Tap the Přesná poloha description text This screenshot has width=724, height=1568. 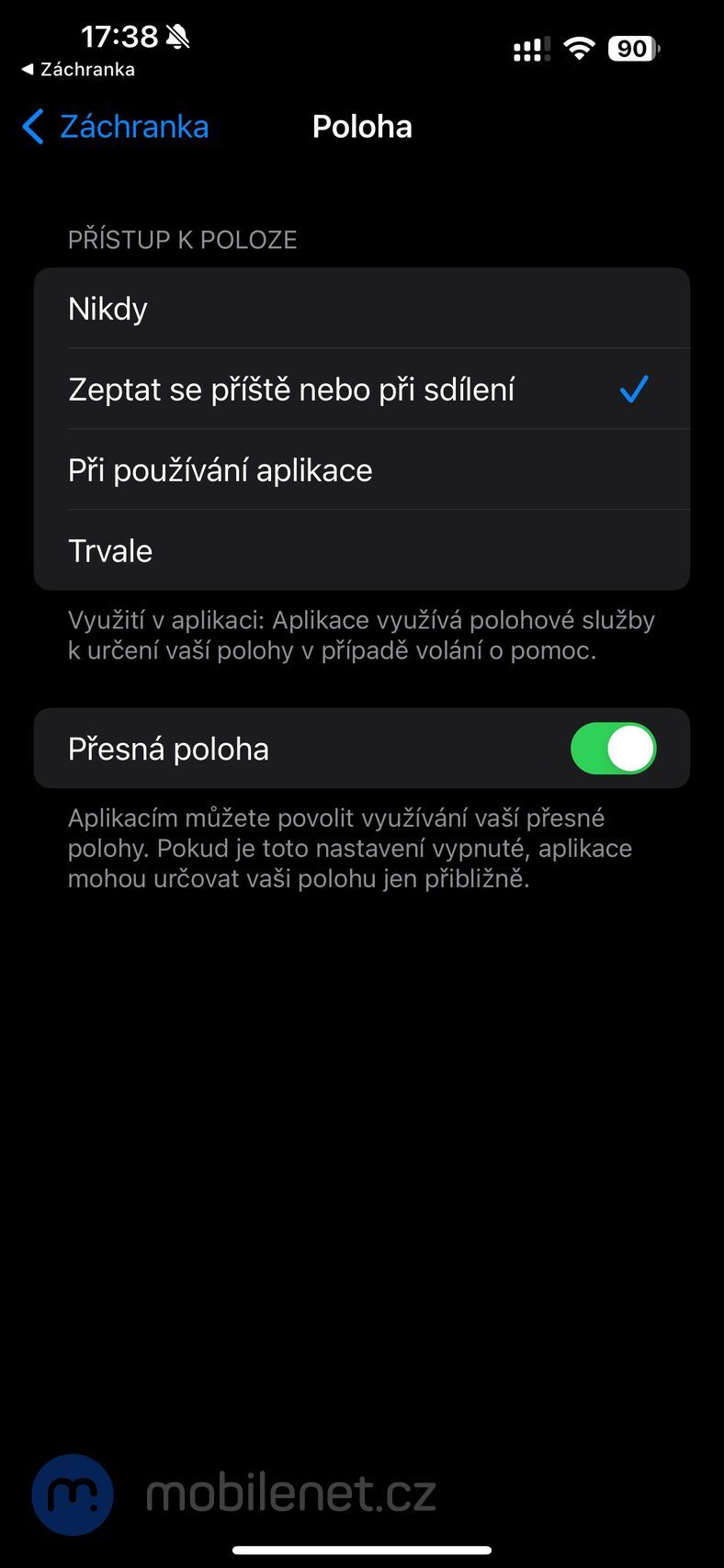[349, 848]
